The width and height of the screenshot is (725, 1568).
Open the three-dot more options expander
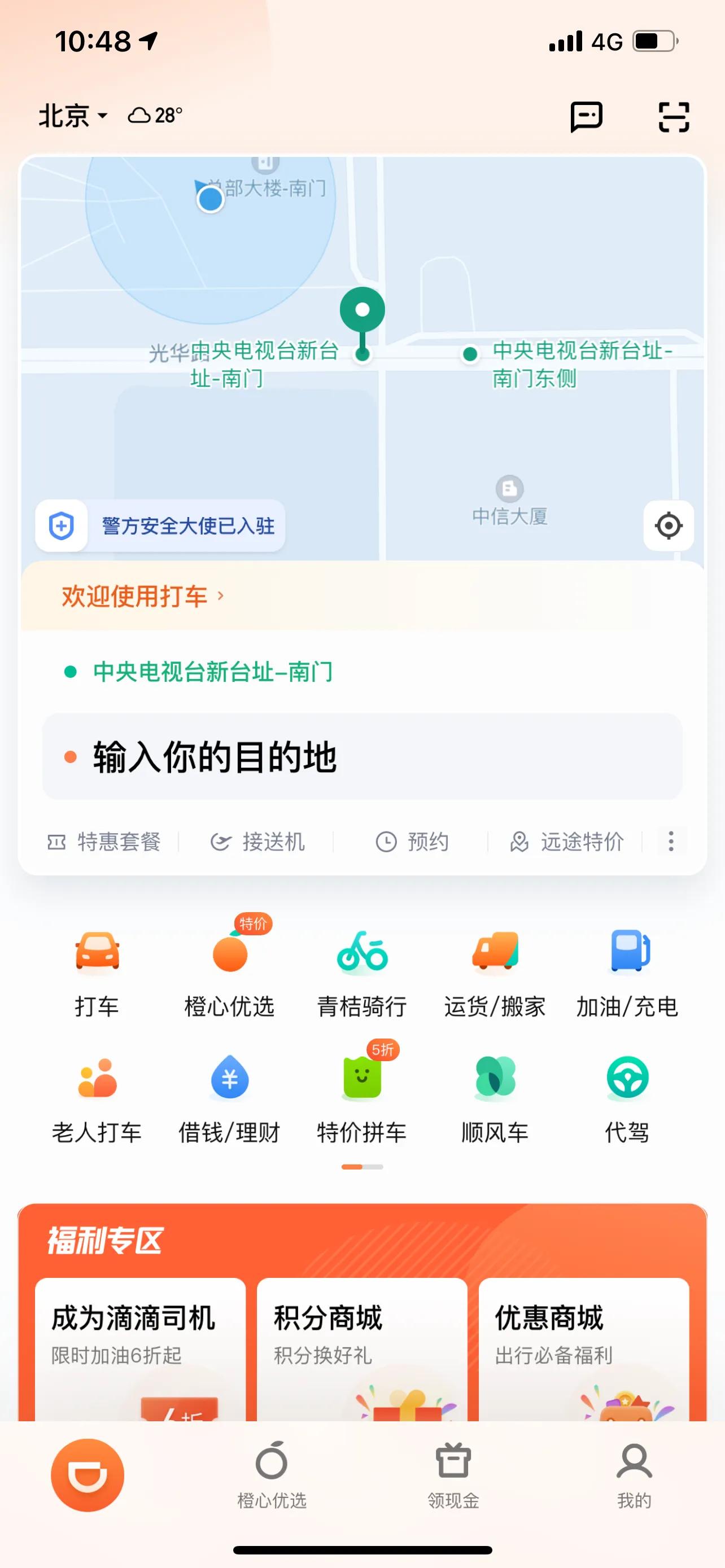coord(670,842)
